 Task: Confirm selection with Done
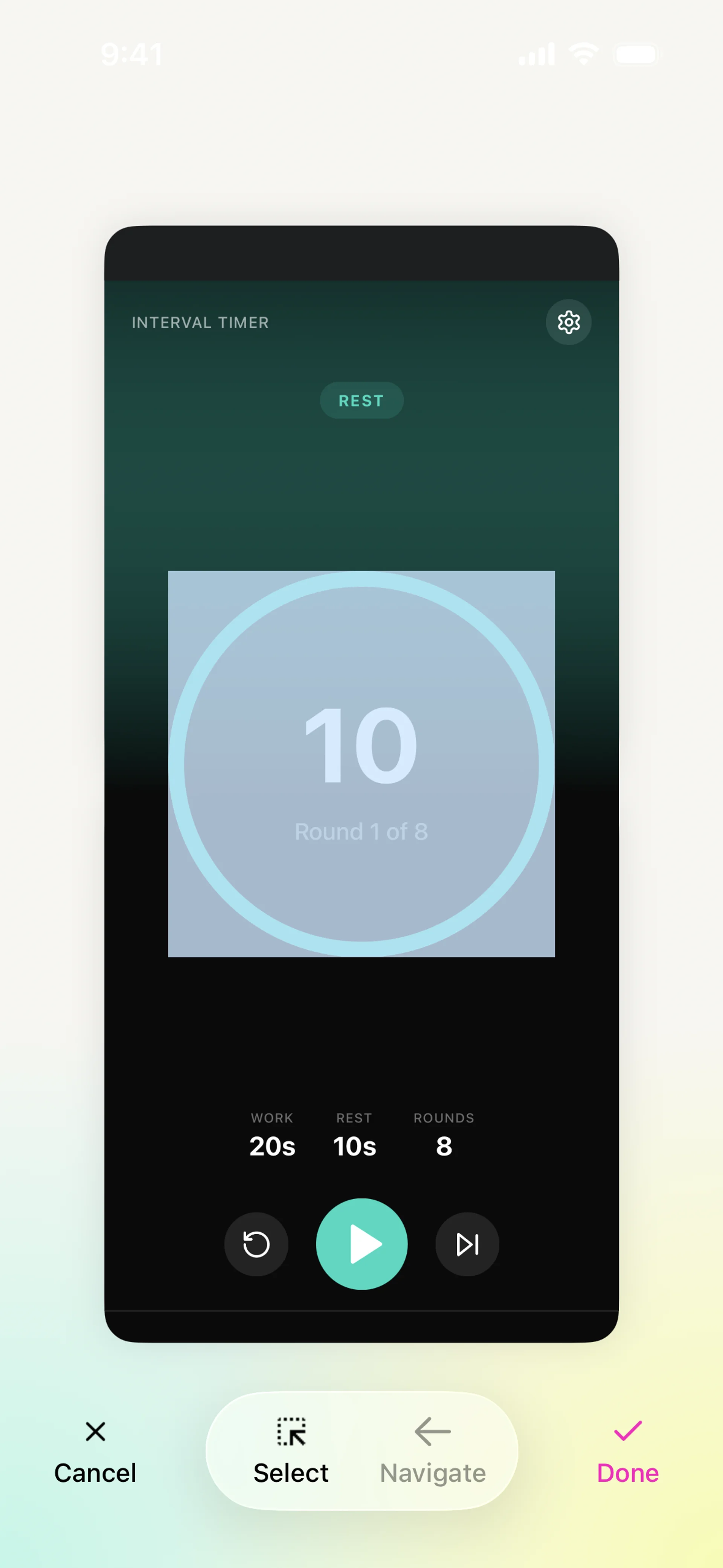pyautogui.click(x=627, y=1452)
